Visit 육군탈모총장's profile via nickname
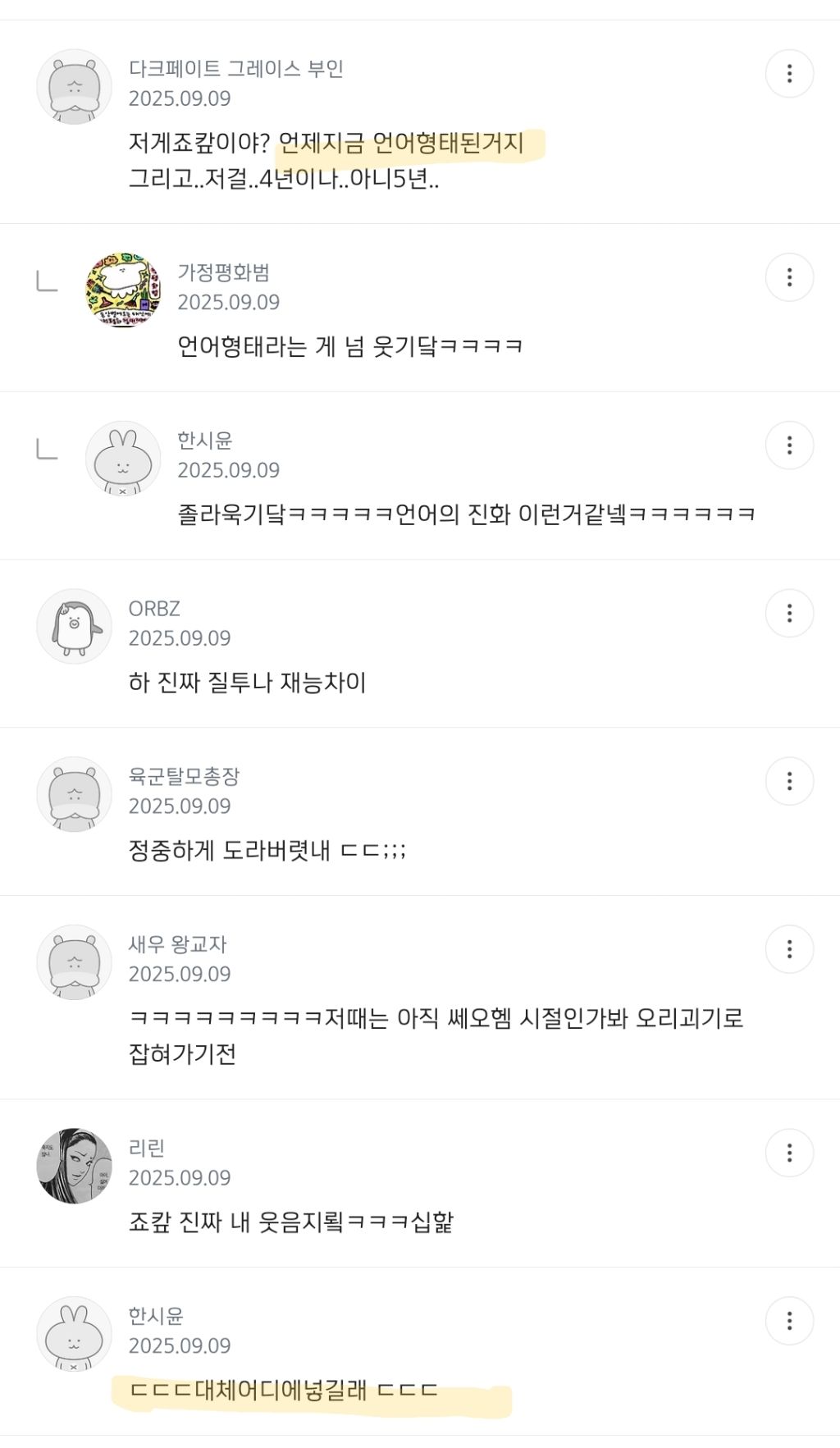 [184, 776]
